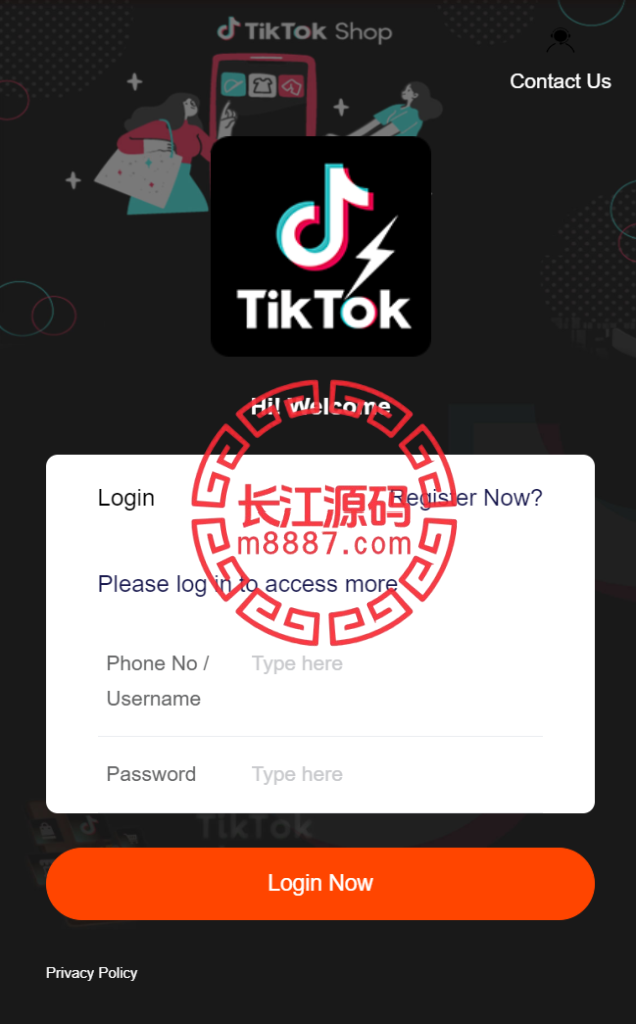The height and width of the screenshot is (1024, 636).
Task: Tap the Login Now button
Action: click(320, 883)
